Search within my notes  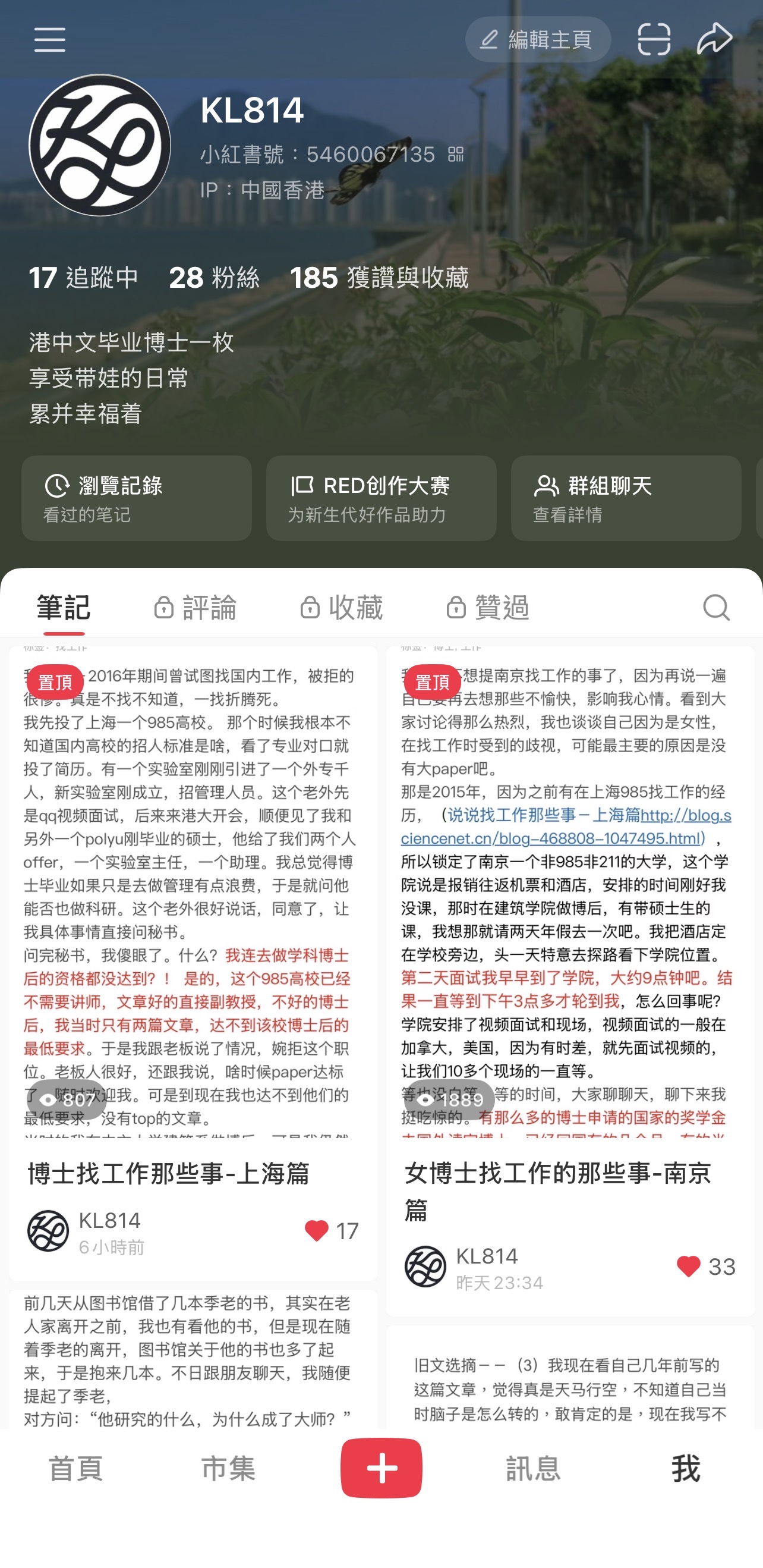pyautogui.click(x=715, y=607)
